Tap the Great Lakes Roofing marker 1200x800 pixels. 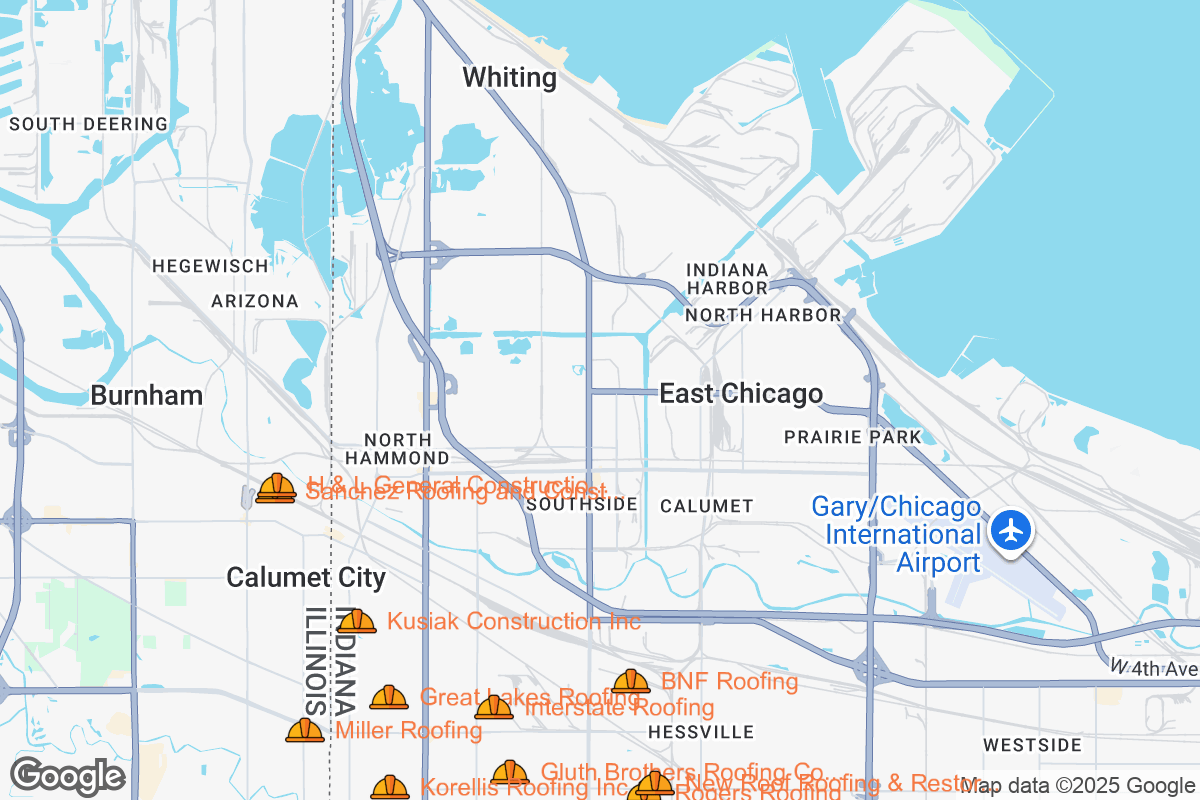[389, 697]
